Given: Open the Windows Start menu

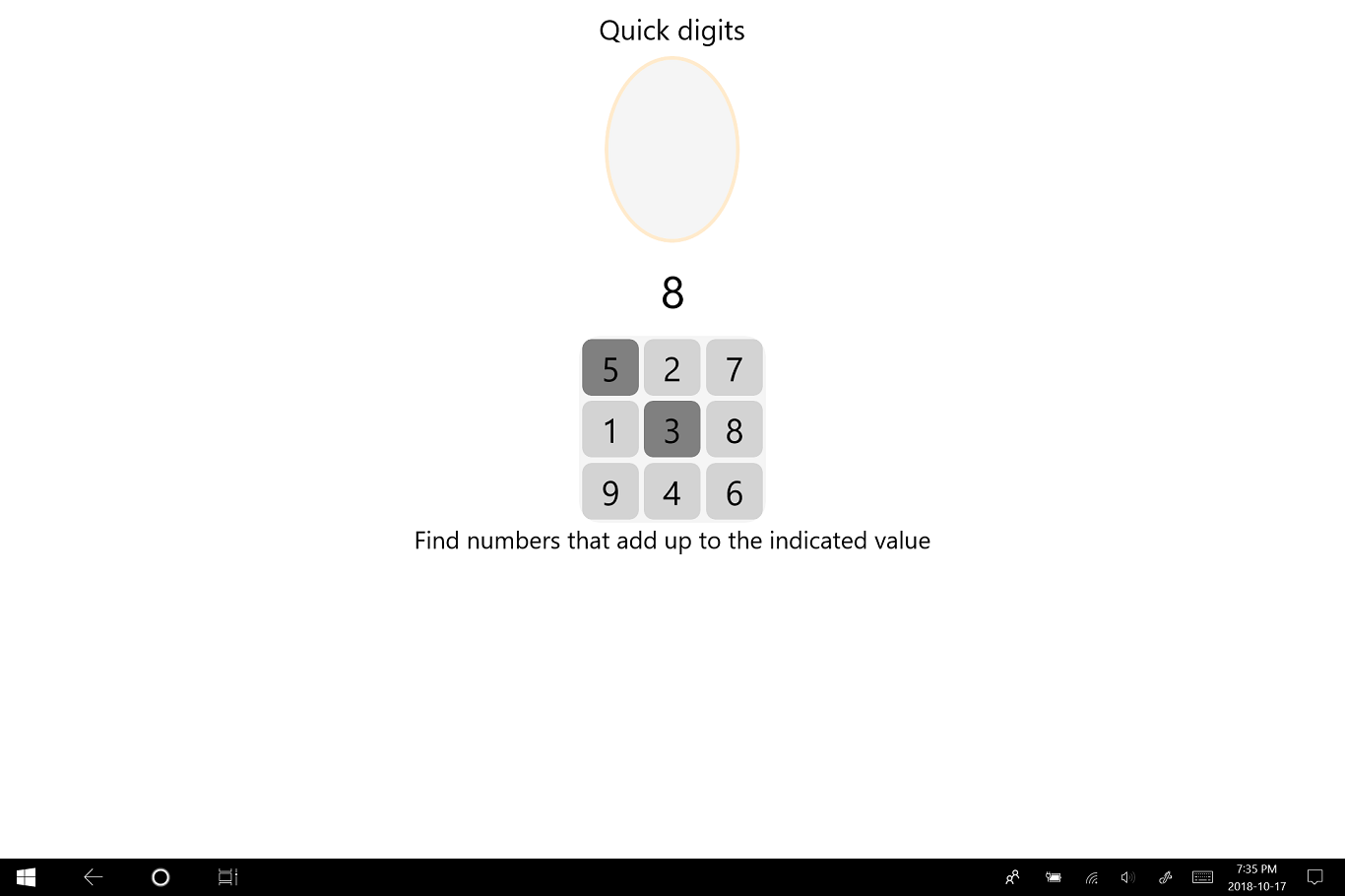Looking at the screenshot, I should [x=27, y=877].
